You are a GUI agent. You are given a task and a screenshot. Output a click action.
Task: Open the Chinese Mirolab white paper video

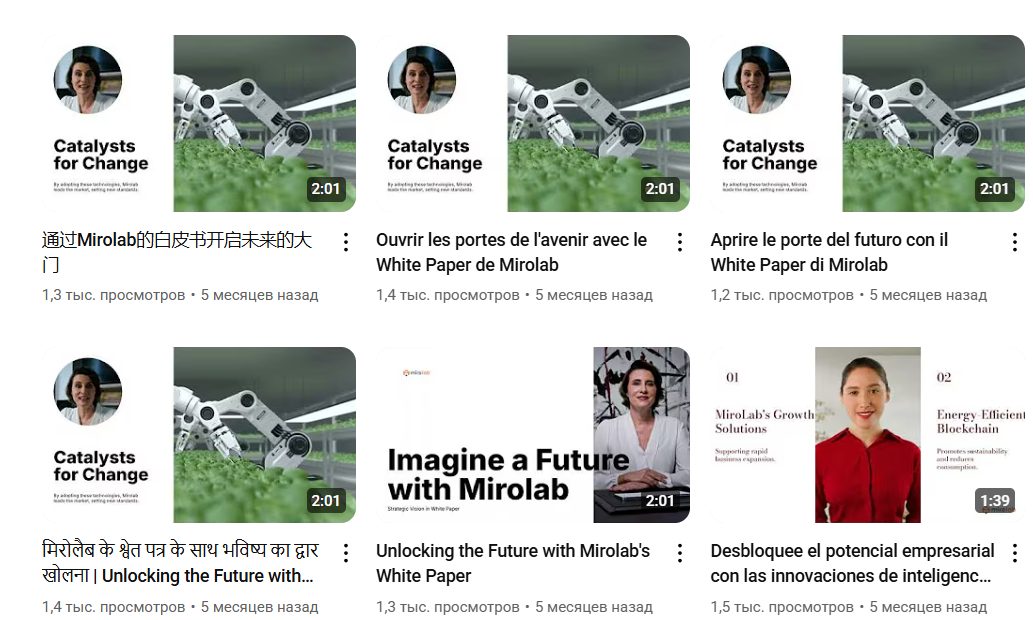(x=199, y=123)
